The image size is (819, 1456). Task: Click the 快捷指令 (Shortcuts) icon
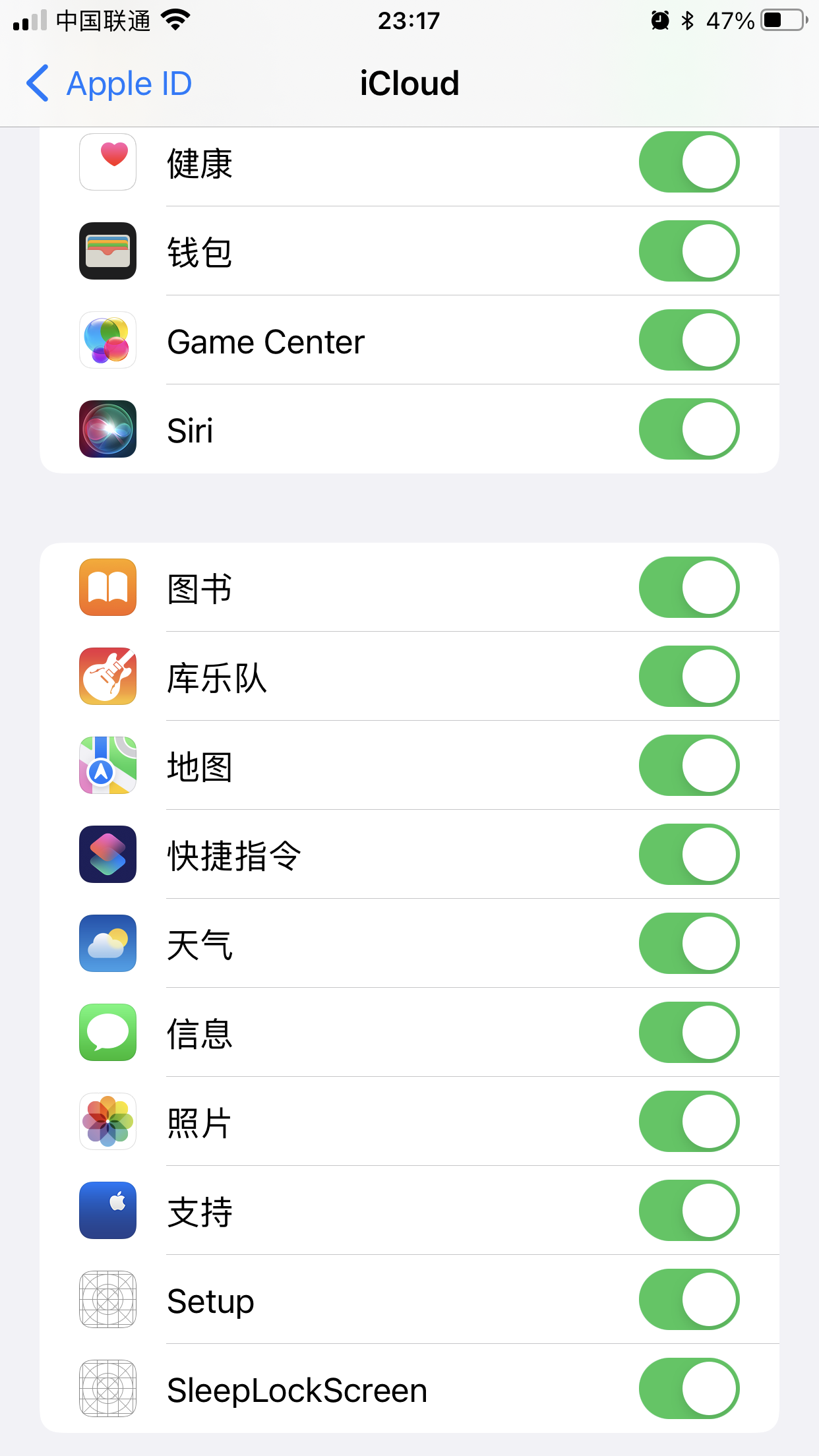point(107,855)
